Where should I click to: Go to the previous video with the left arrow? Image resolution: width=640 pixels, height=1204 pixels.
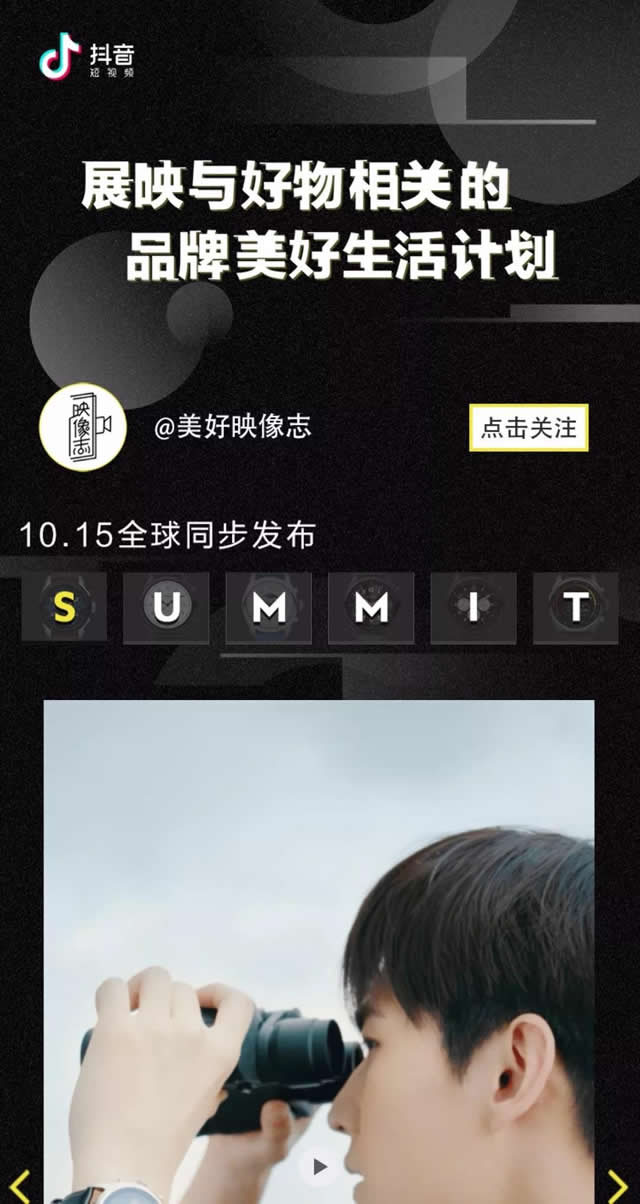20,1185
